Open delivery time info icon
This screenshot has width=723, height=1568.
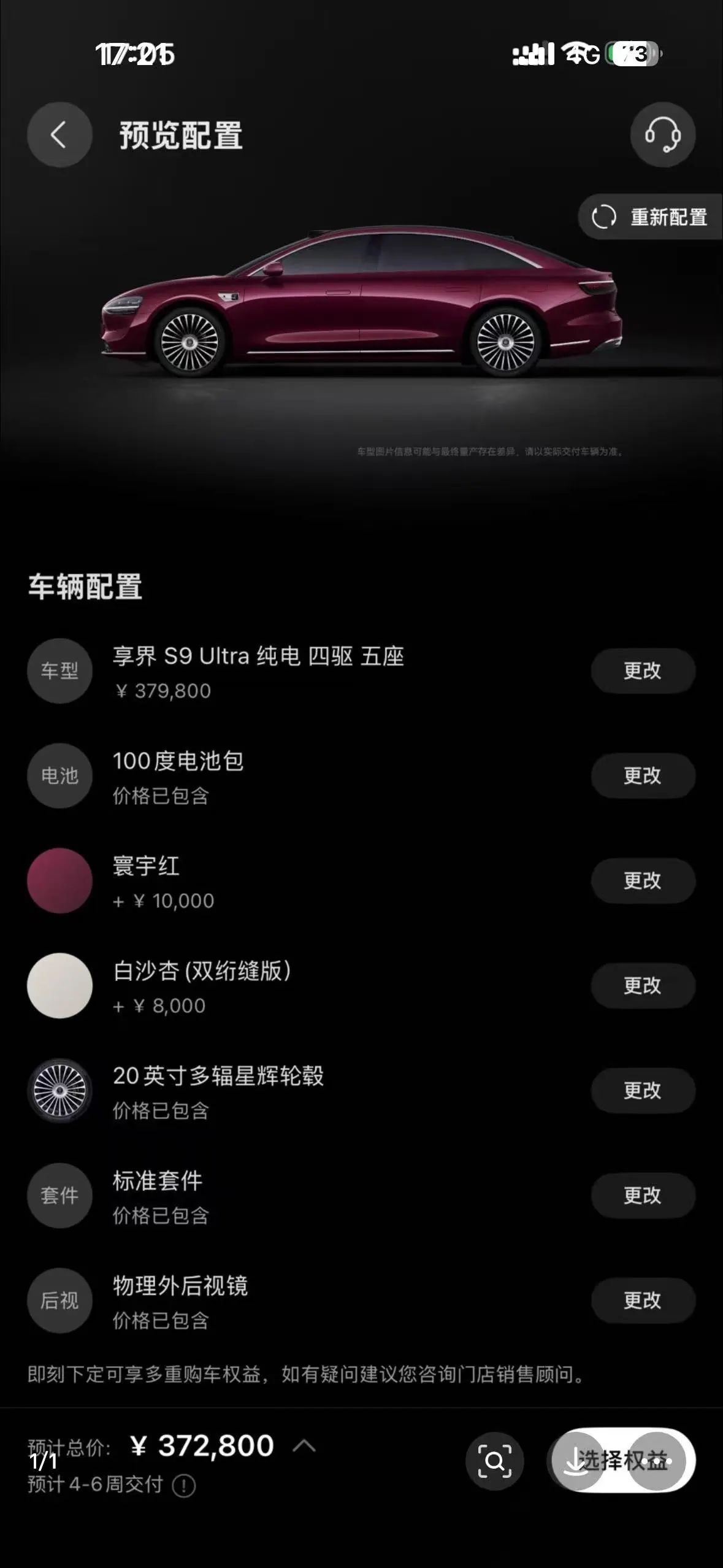click(184, 1486)
